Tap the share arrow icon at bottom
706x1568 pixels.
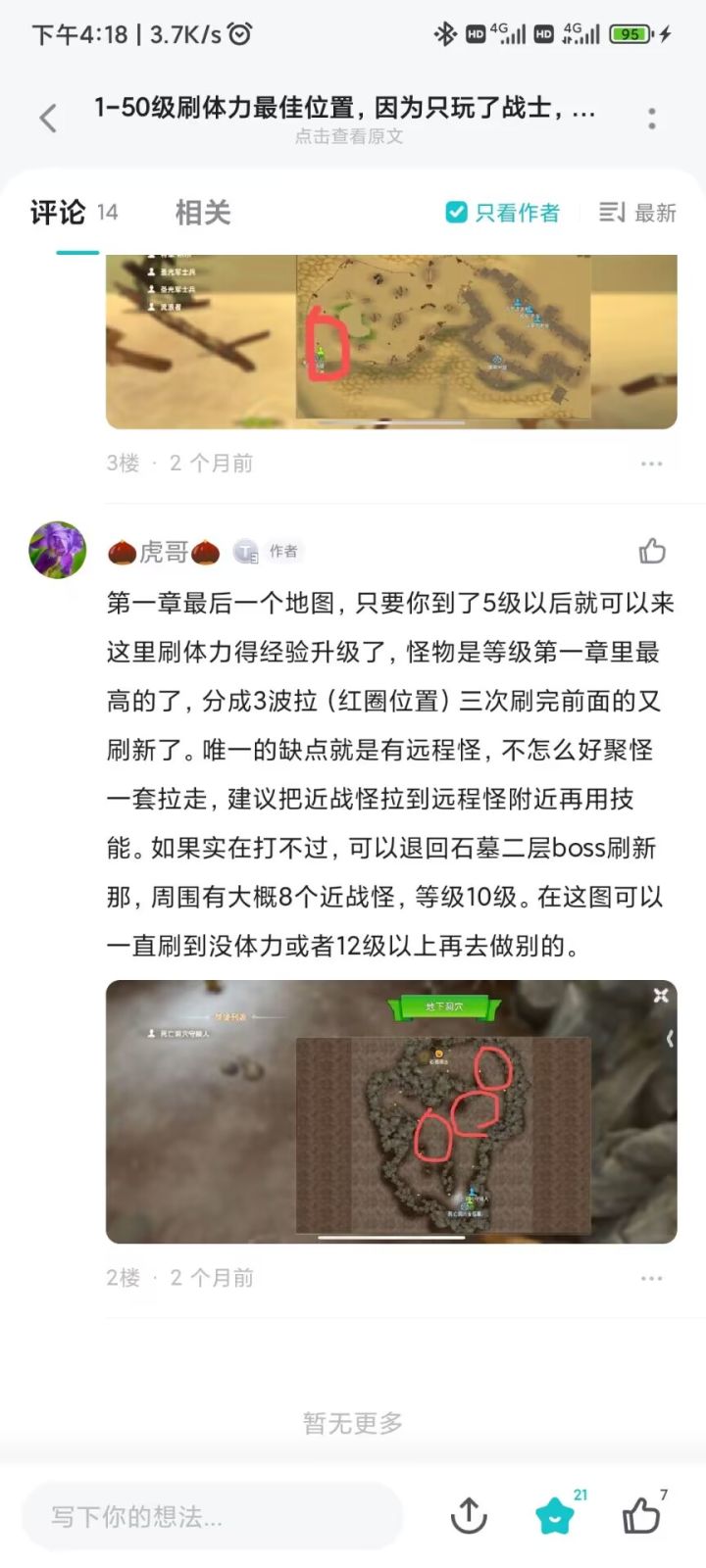469,1515
